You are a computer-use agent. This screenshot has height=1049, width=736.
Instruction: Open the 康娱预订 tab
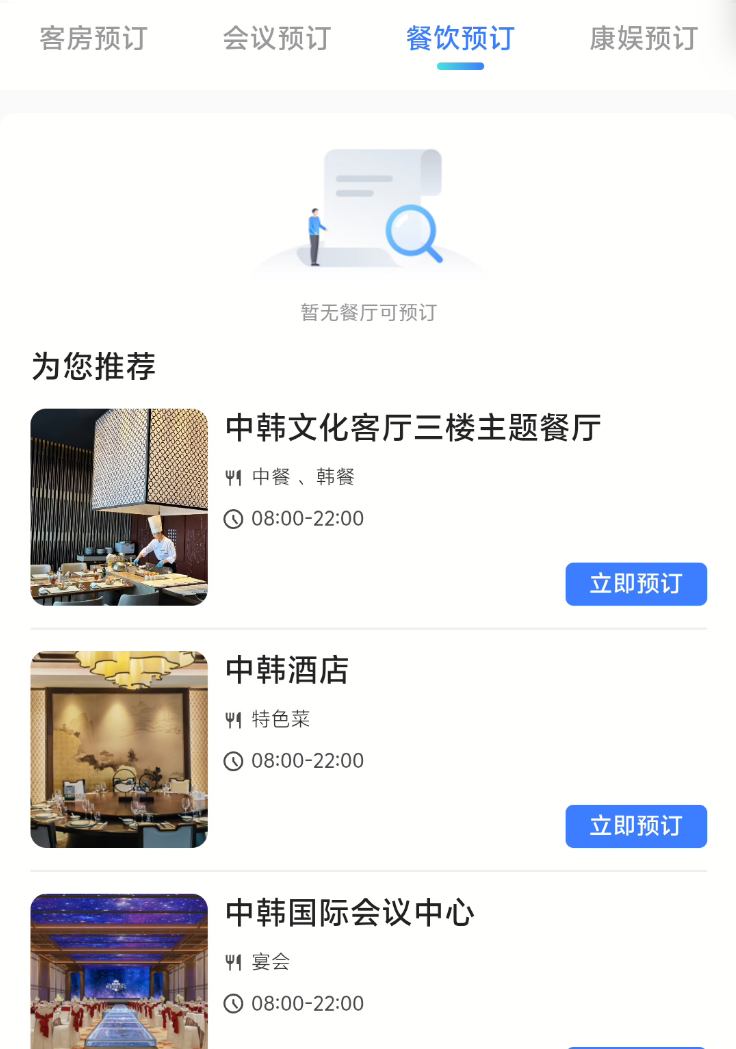pos(643,39)
